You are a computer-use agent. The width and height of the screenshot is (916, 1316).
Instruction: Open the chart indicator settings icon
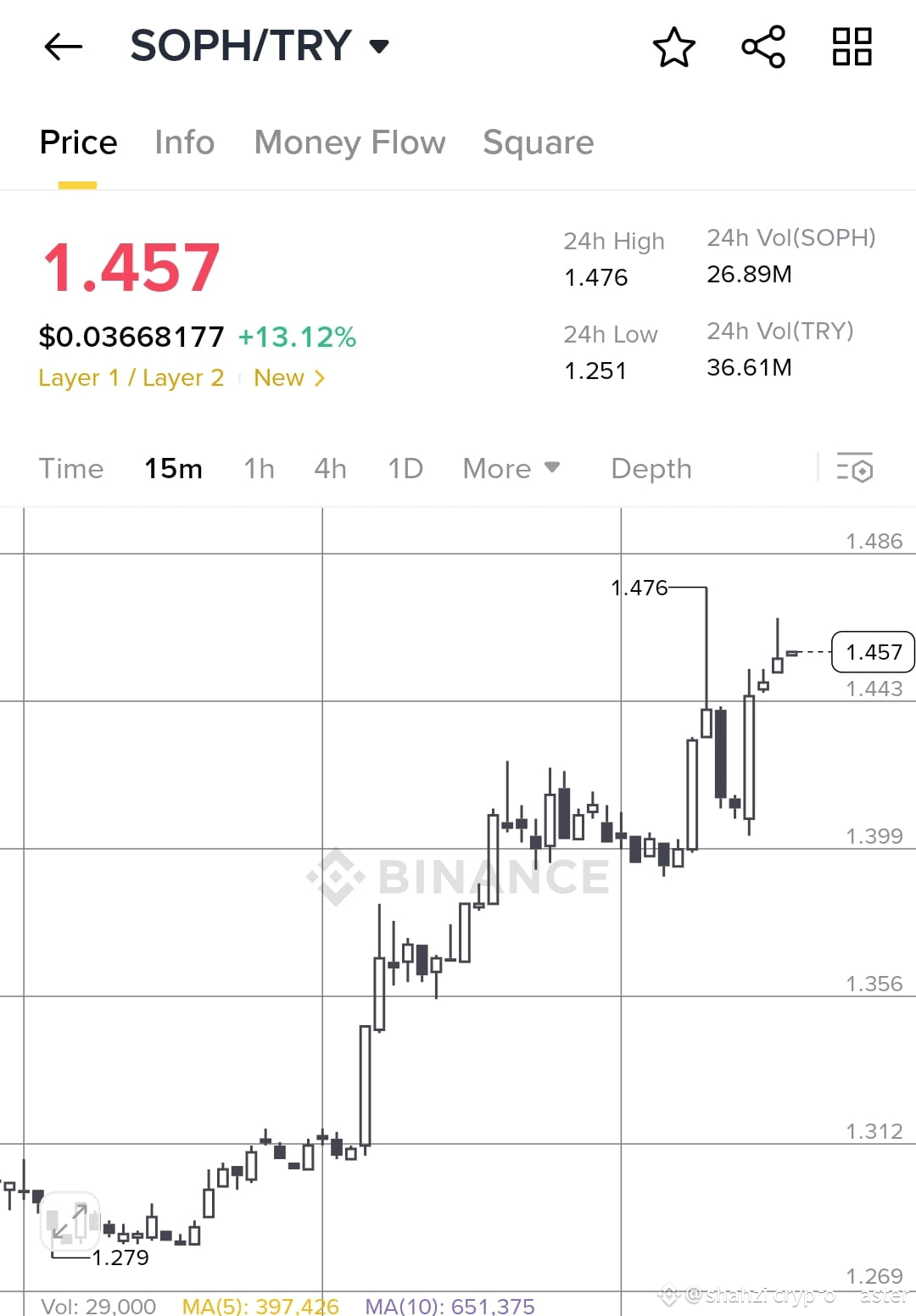[x=854, y=468]
